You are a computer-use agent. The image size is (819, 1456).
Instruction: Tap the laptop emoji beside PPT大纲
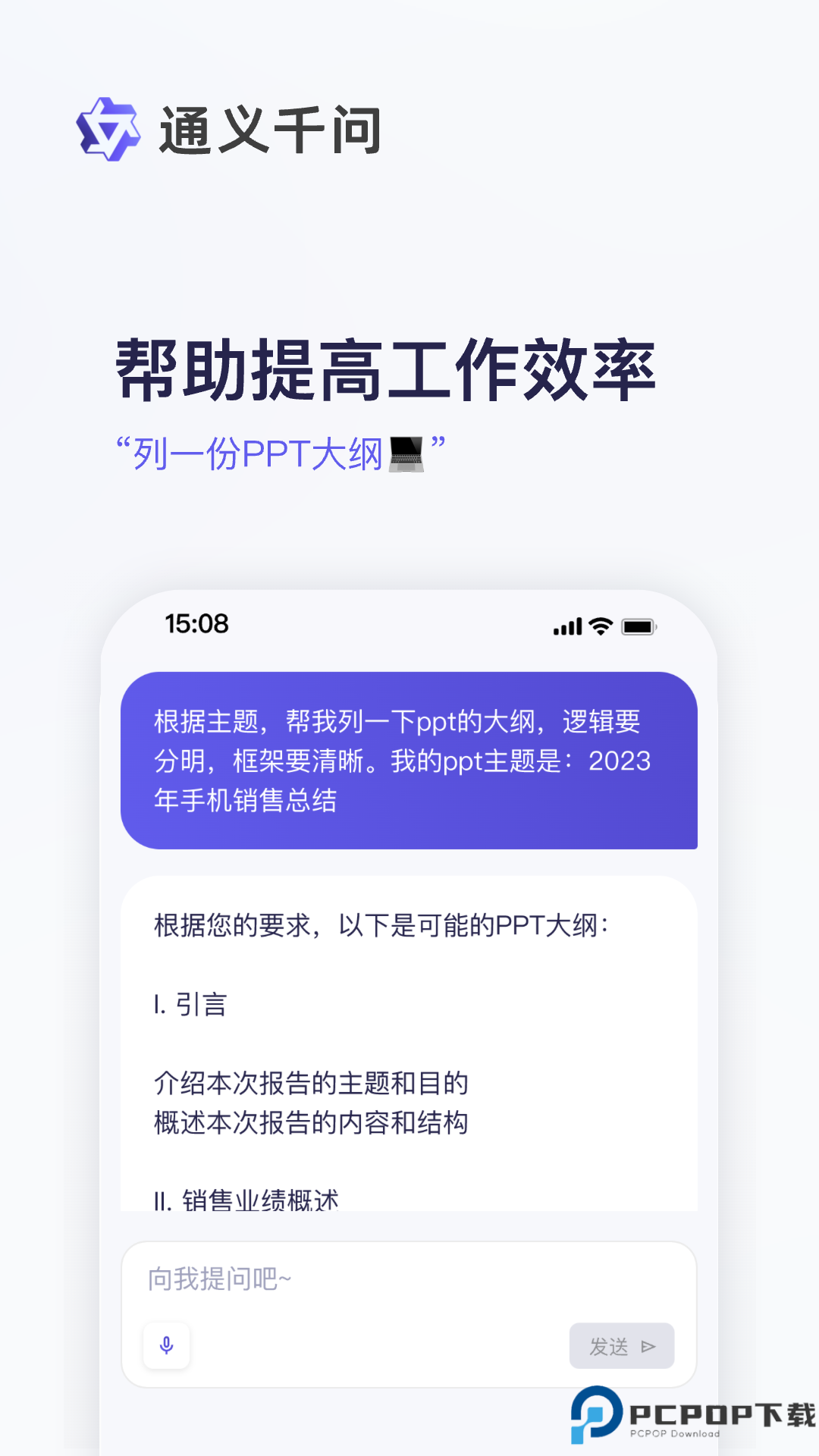(405, 455)
